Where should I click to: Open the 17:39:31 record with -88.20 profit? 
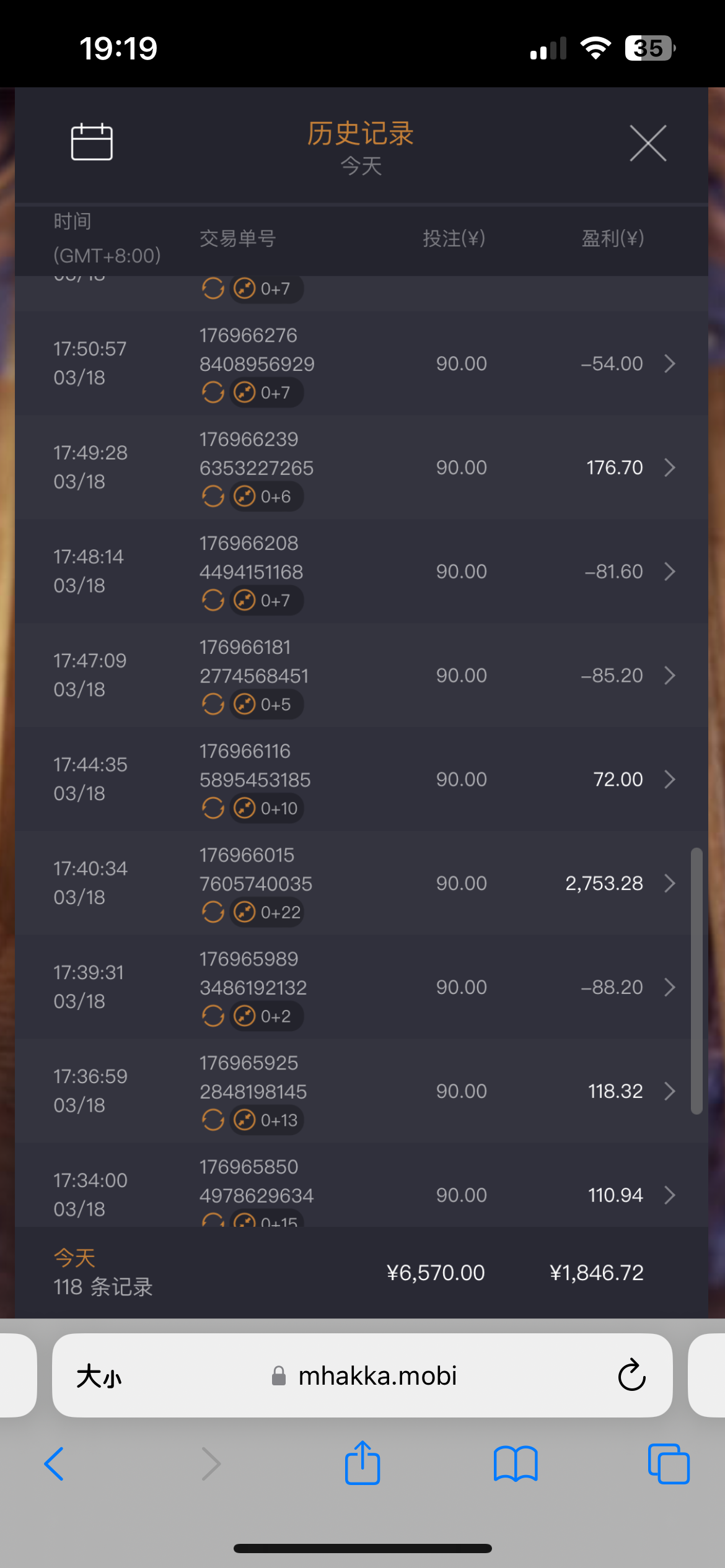coord(669,987)
